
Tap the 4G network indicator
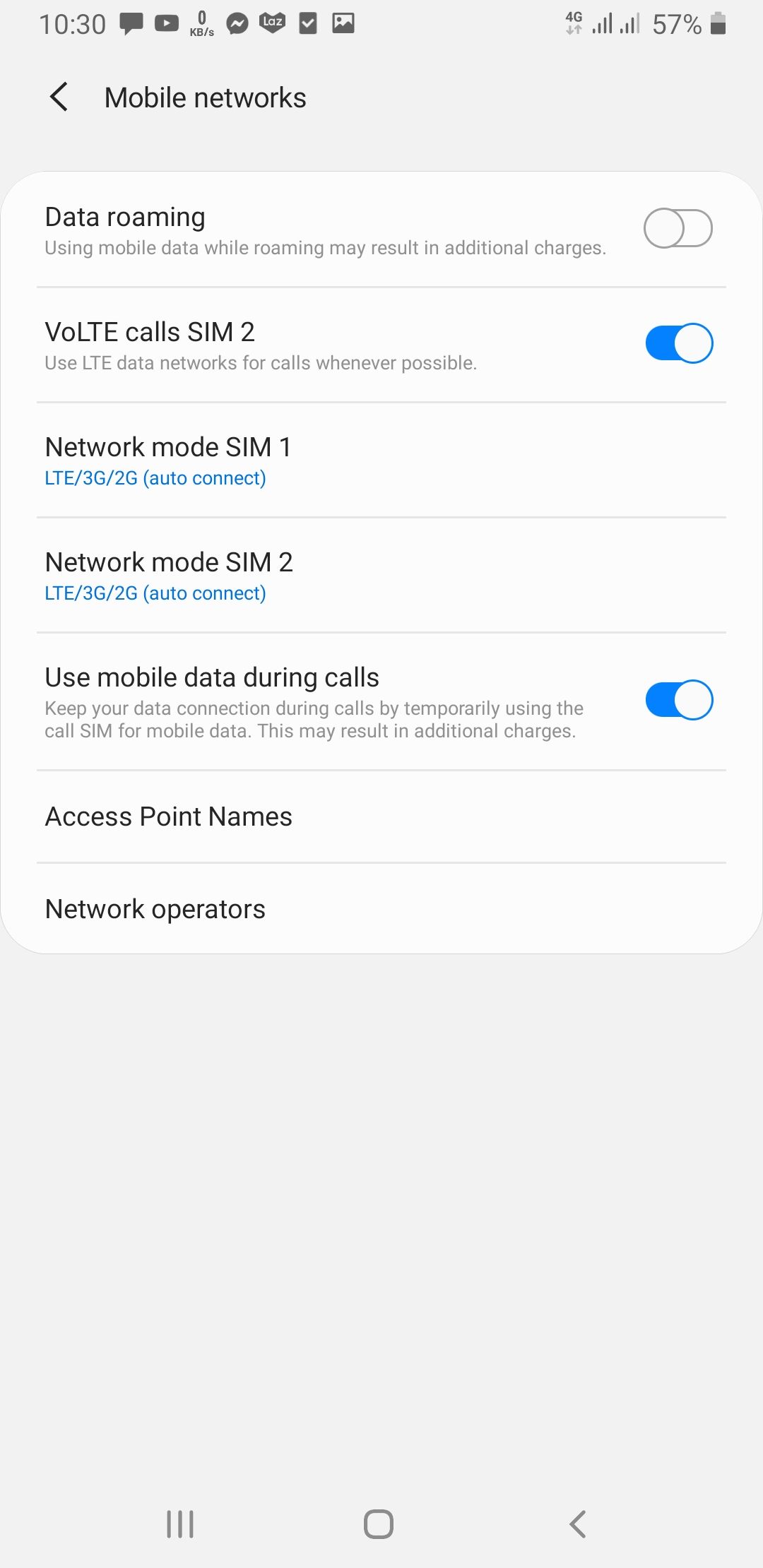(x=574, y=23)
